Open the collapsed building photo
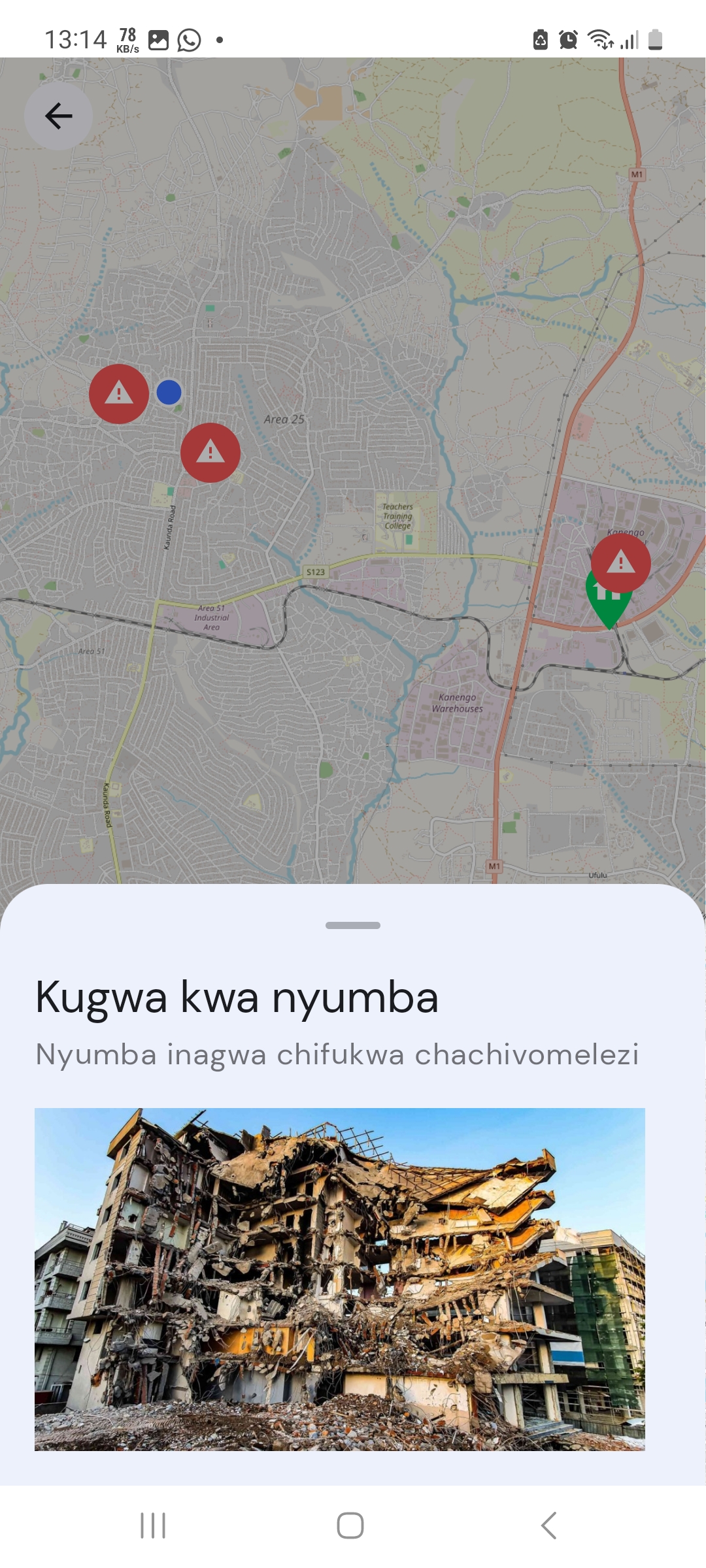The image size is (706, 1568). pyautogui.click(x=340, y=1279)
